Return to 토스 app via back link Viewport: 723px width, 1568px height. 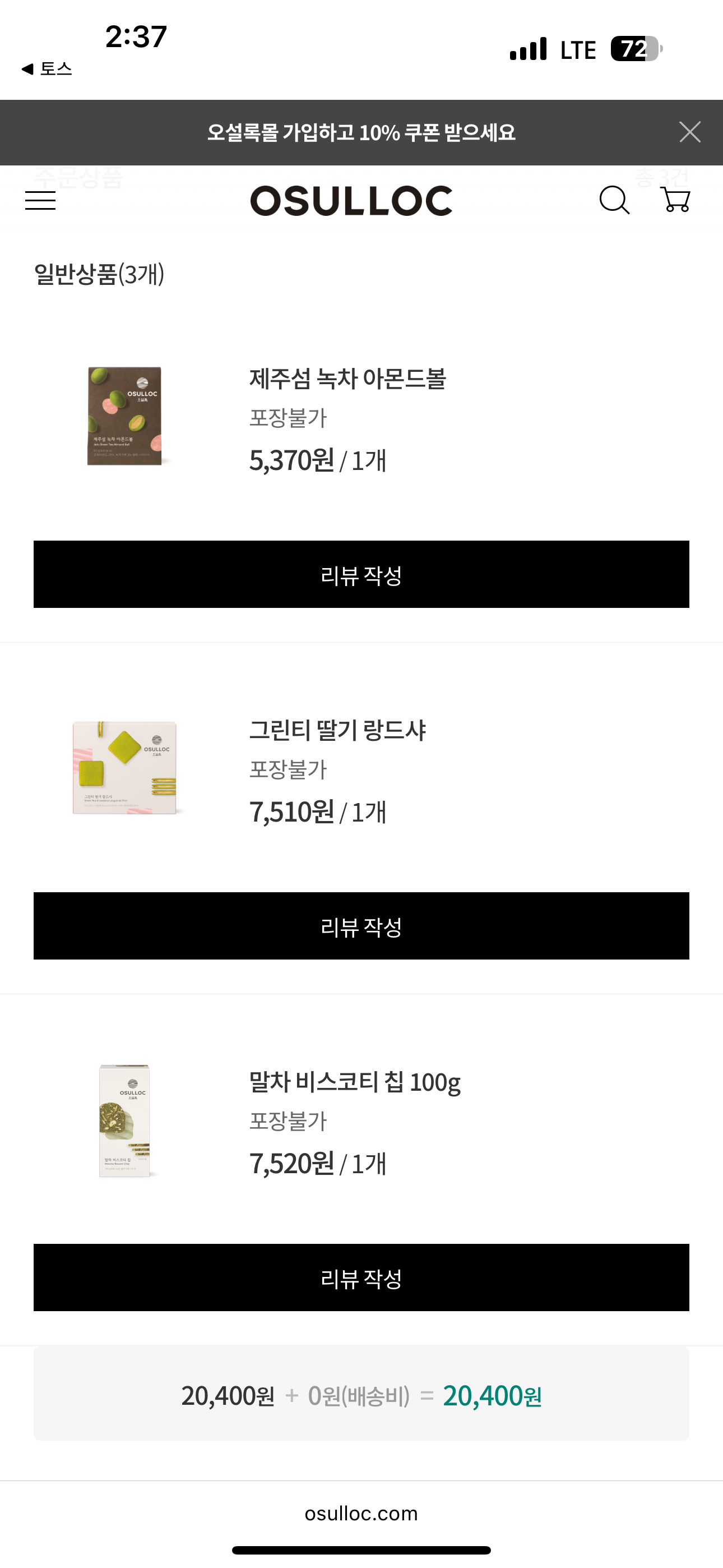[47, 69]
